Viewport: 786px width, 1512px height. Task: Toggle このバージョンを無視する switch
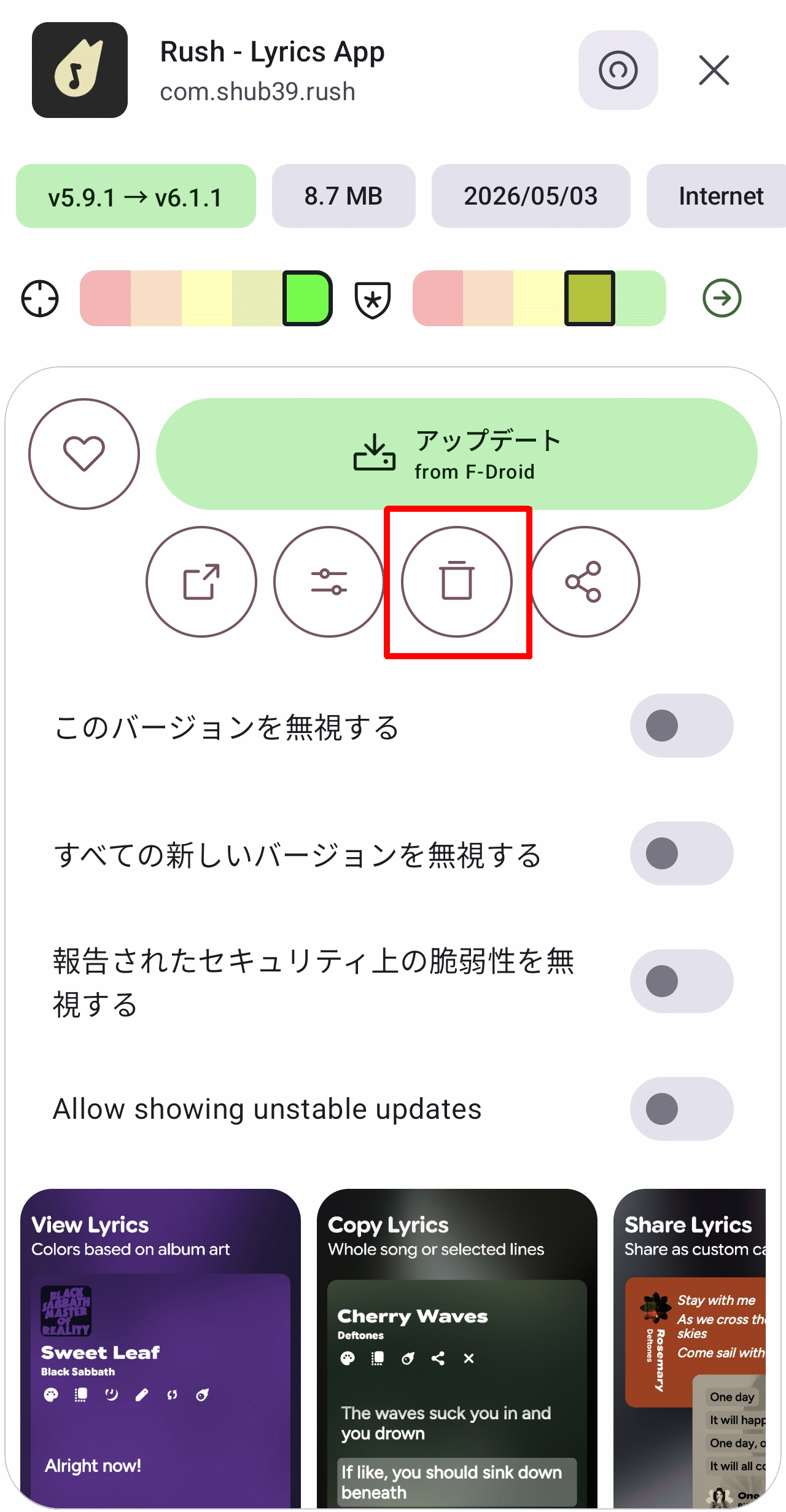tap(682, 726)
